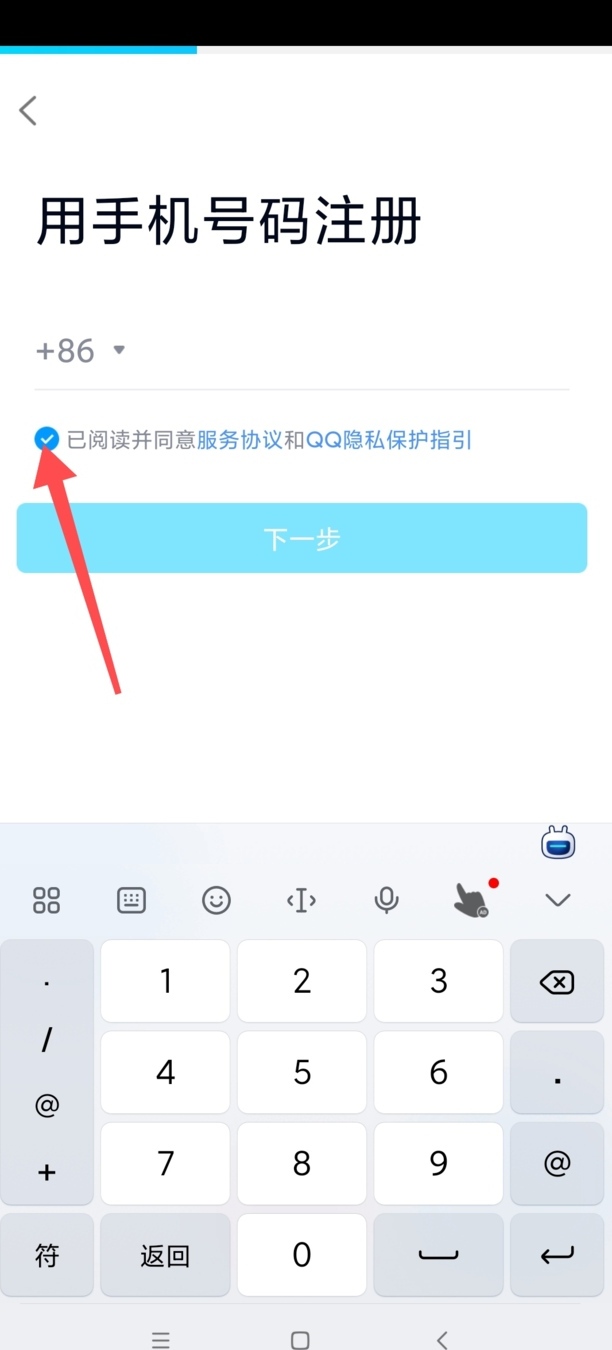Tap the 下一步 button
This screenshot has width=612, height=1350.
point(302,538)
